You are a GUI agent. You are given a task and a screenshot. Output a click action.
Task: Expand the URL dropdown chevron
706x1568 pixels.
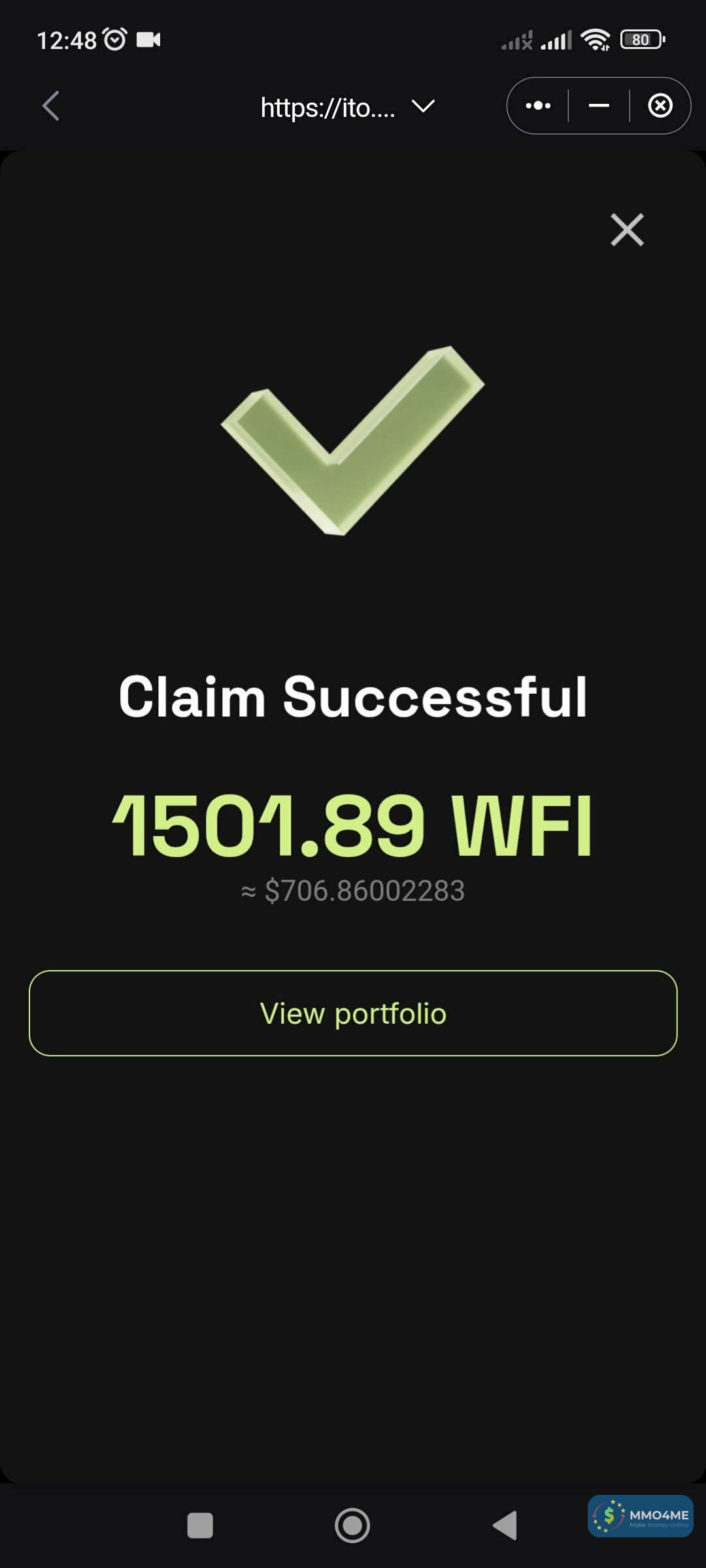point(423,106)
